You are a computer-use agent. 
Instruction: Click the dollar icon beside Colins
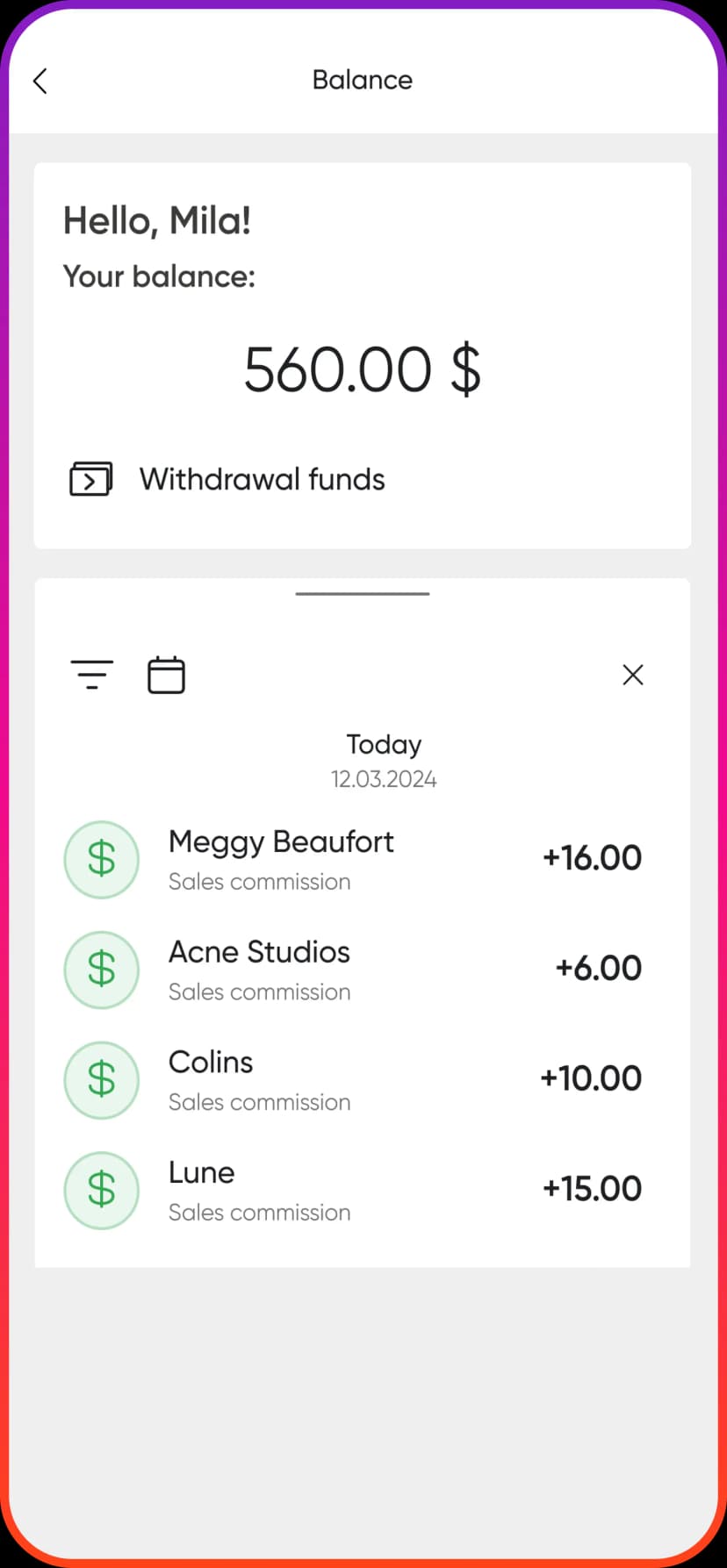pyautogui.click(x=101, y=1080)
